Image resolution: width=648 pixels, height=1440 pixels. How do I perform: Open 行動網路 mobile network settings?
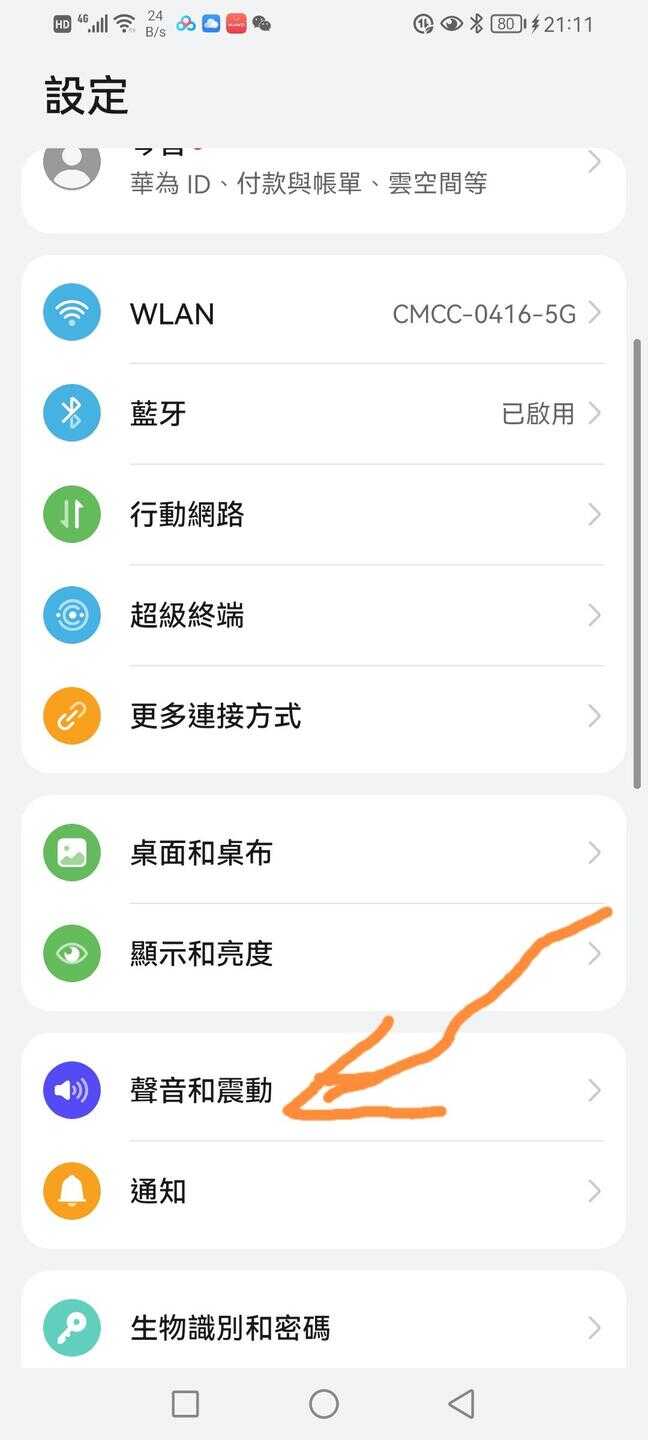pyautogui.click(x=320, y=515)
